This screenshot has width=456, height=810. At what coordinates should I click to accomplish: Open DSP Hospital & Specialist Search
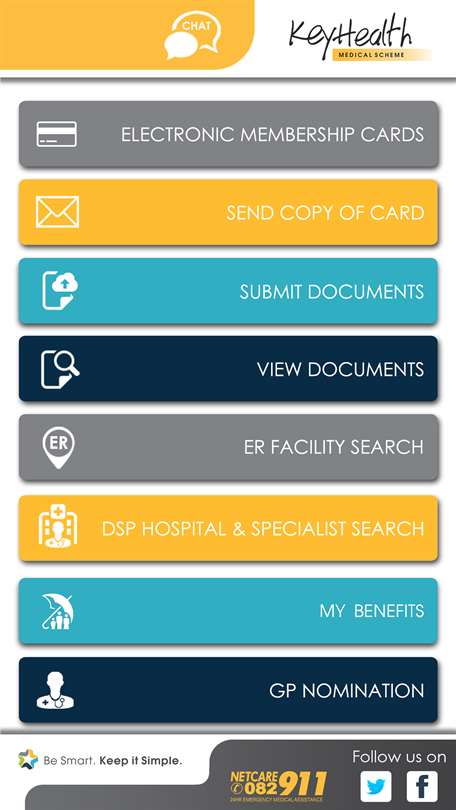[x=228, y=528]
